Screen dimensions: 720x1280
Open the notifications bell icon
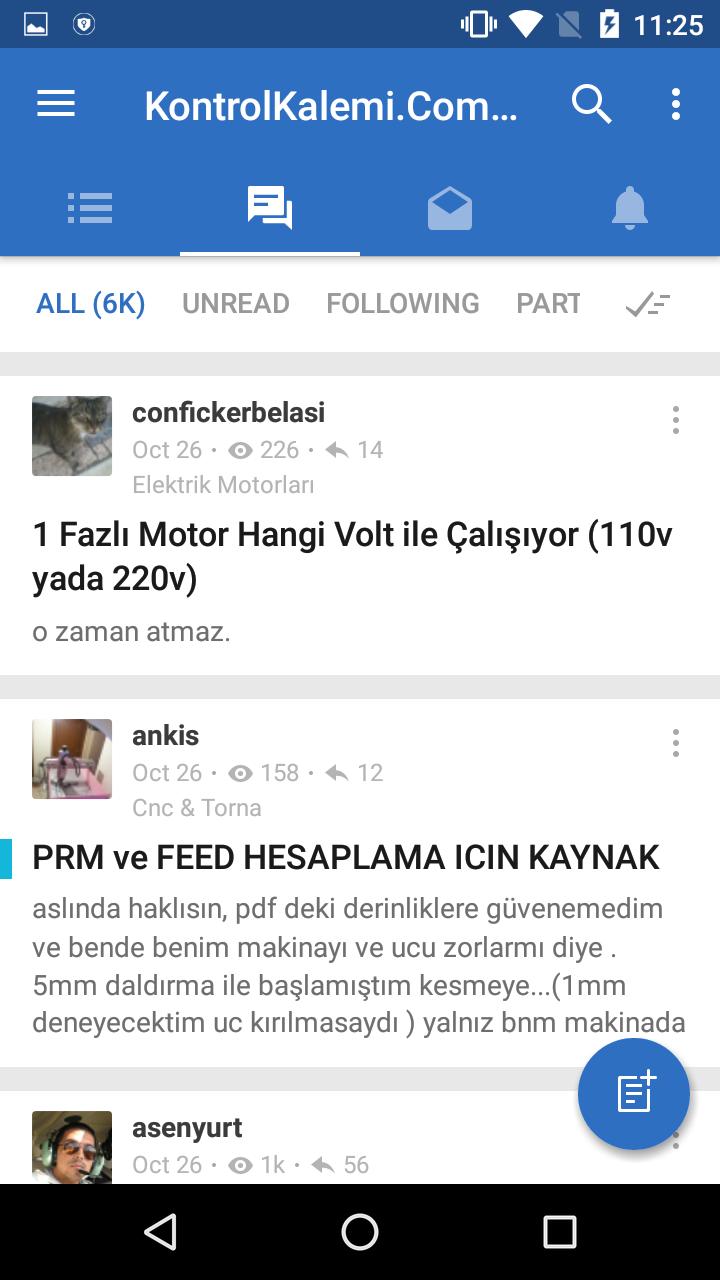(x=630, y=207)
